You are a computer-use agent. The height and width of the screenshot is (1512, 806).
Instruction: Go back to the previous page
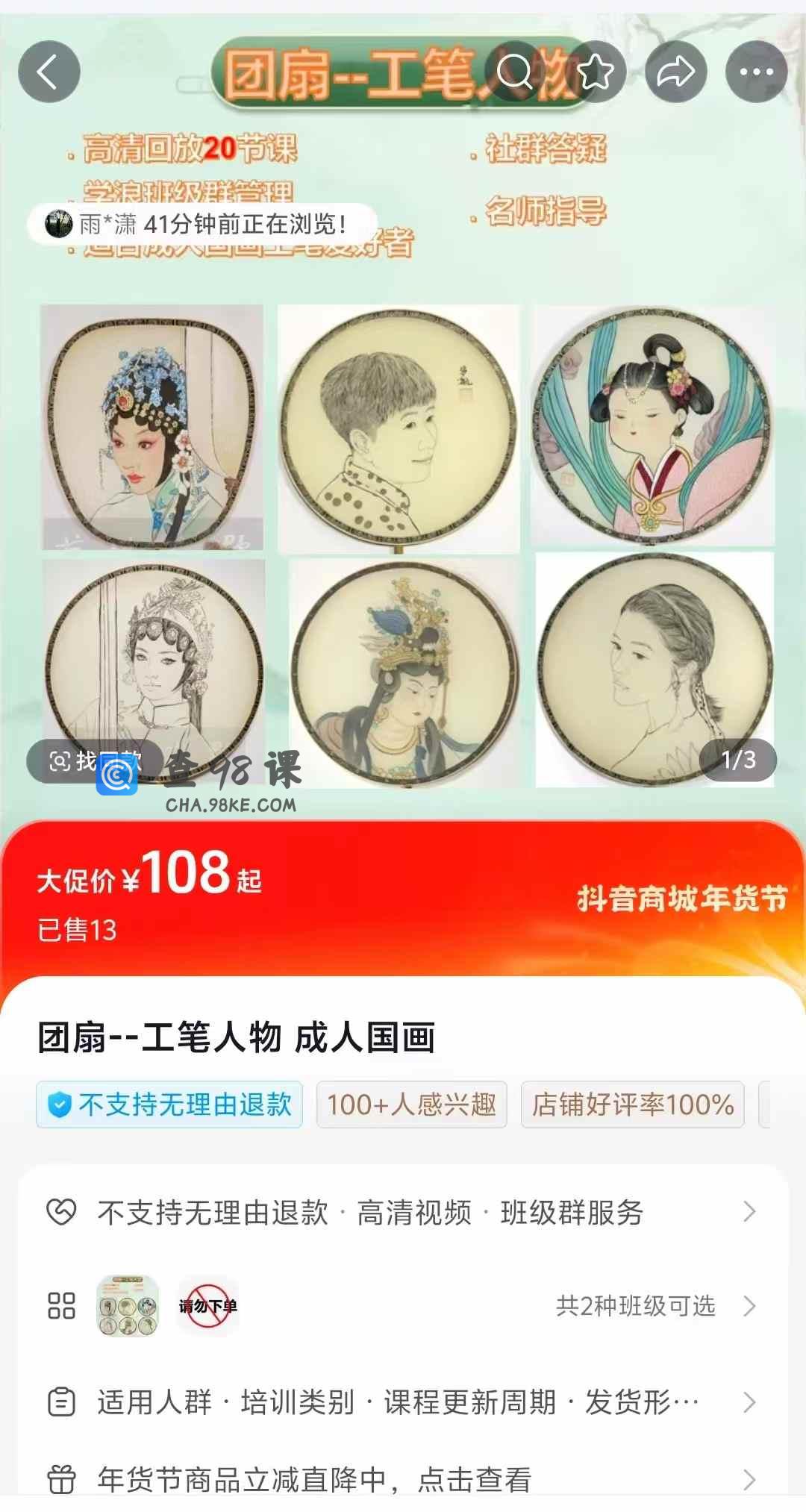(49, 72)
